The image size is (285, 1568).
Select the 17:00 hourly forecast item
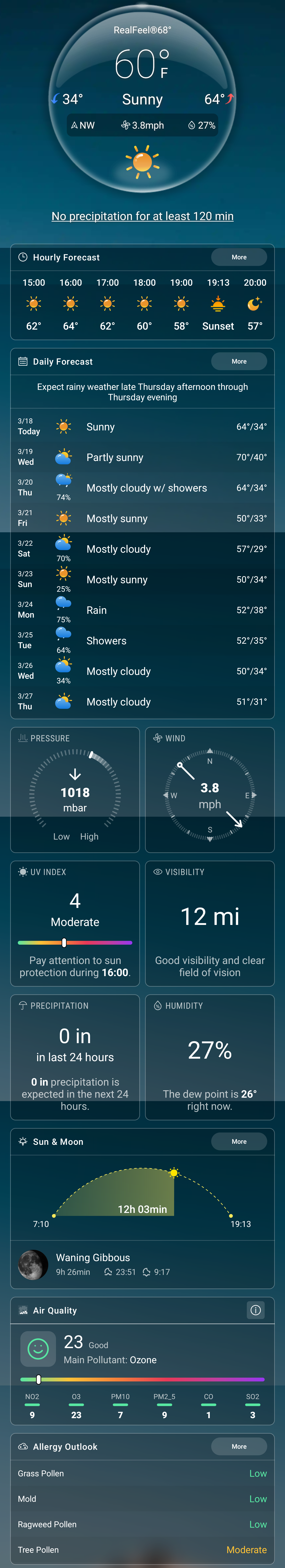(x=108, y=304)
